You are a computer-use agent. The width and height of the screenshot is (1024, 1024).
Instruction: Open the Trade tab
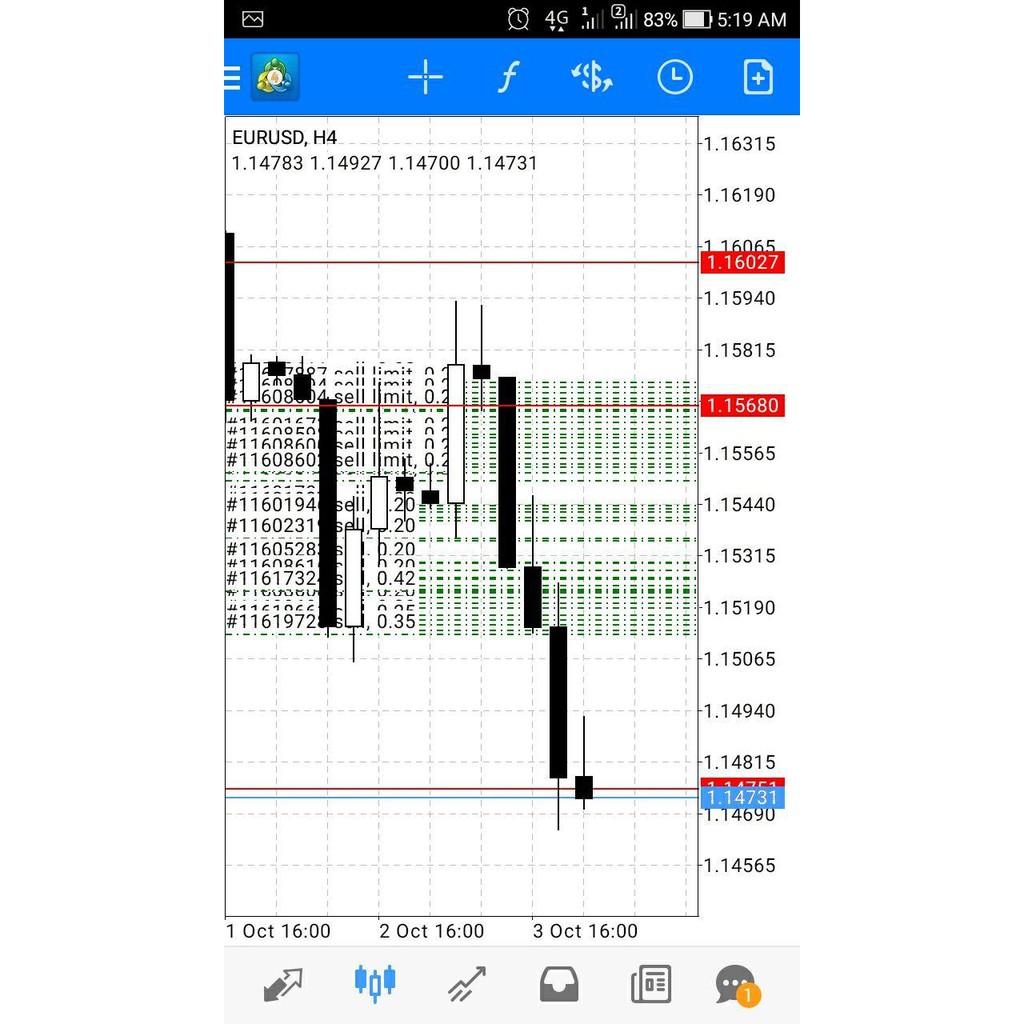click(467, 984)
